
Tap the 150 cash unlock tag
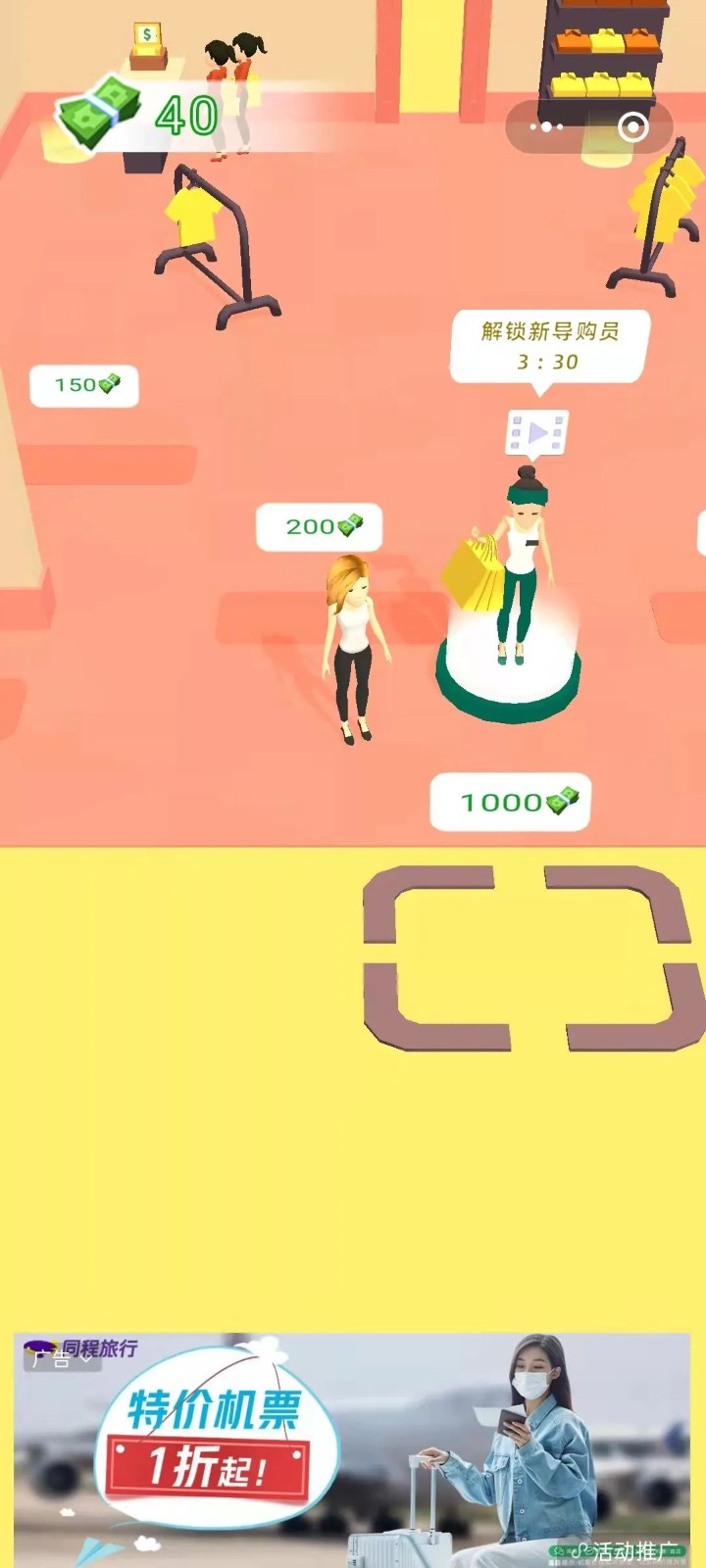tap(84, 385)
